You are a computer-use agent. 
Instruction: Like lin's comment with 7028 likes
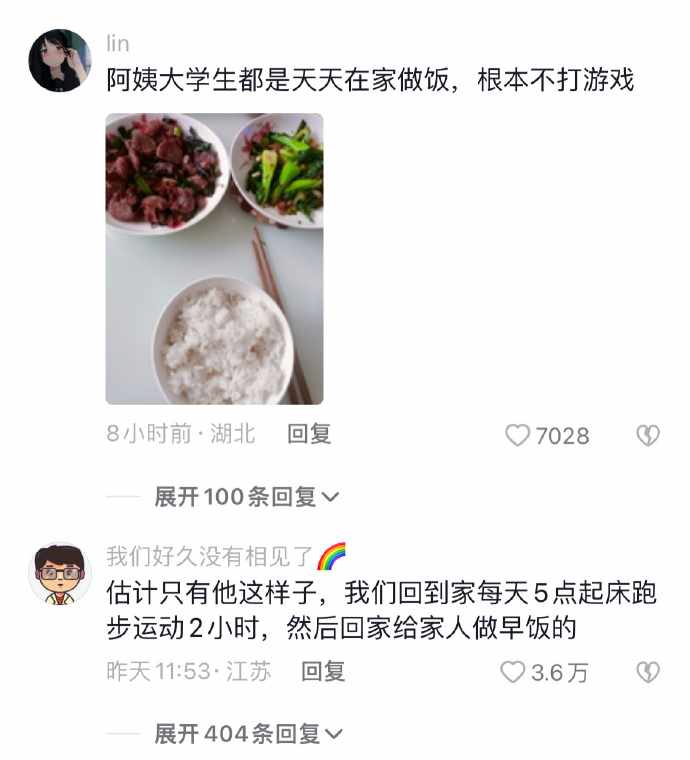pyautogui.click(x=517, y=436)
